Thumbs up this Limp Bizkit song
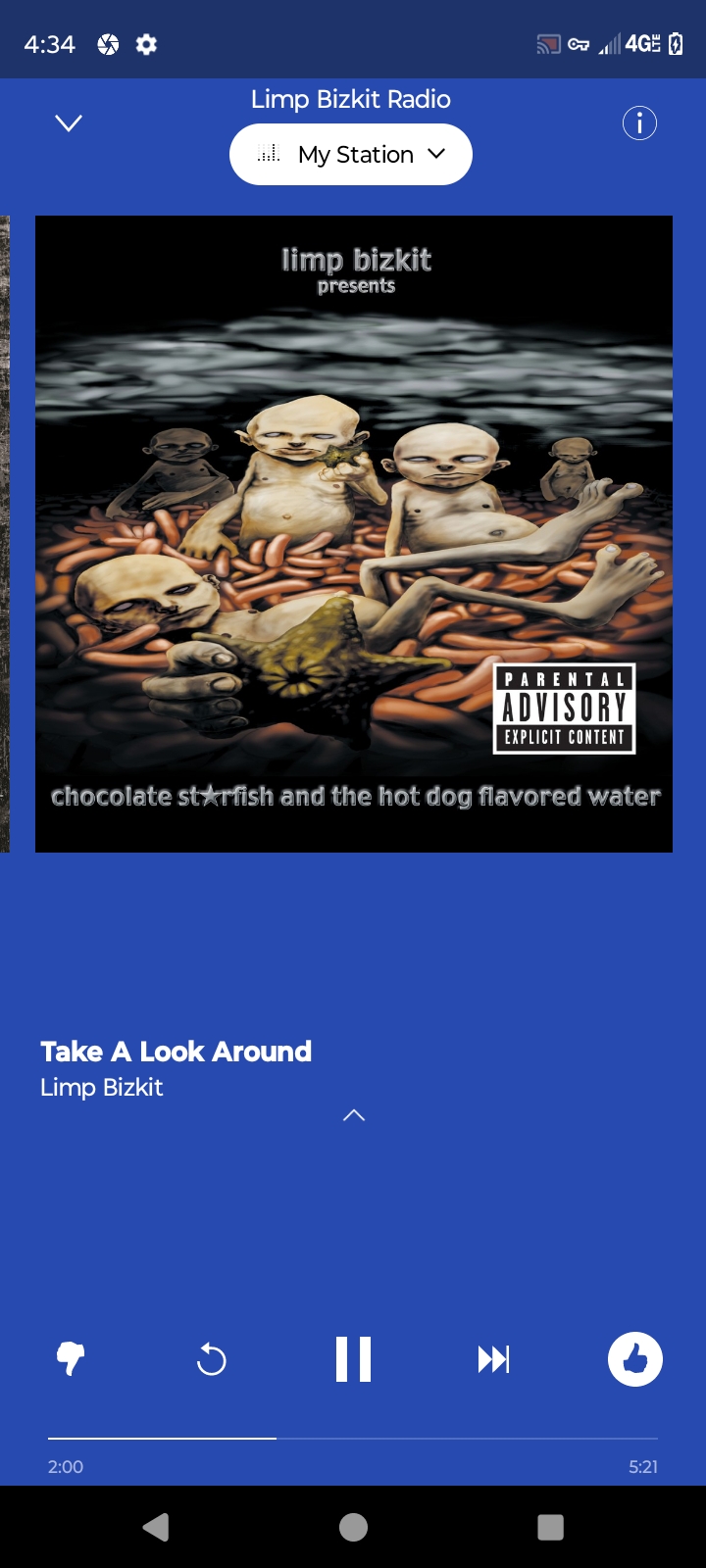This screenshot has height=1568, width=706. (635, 1359)
